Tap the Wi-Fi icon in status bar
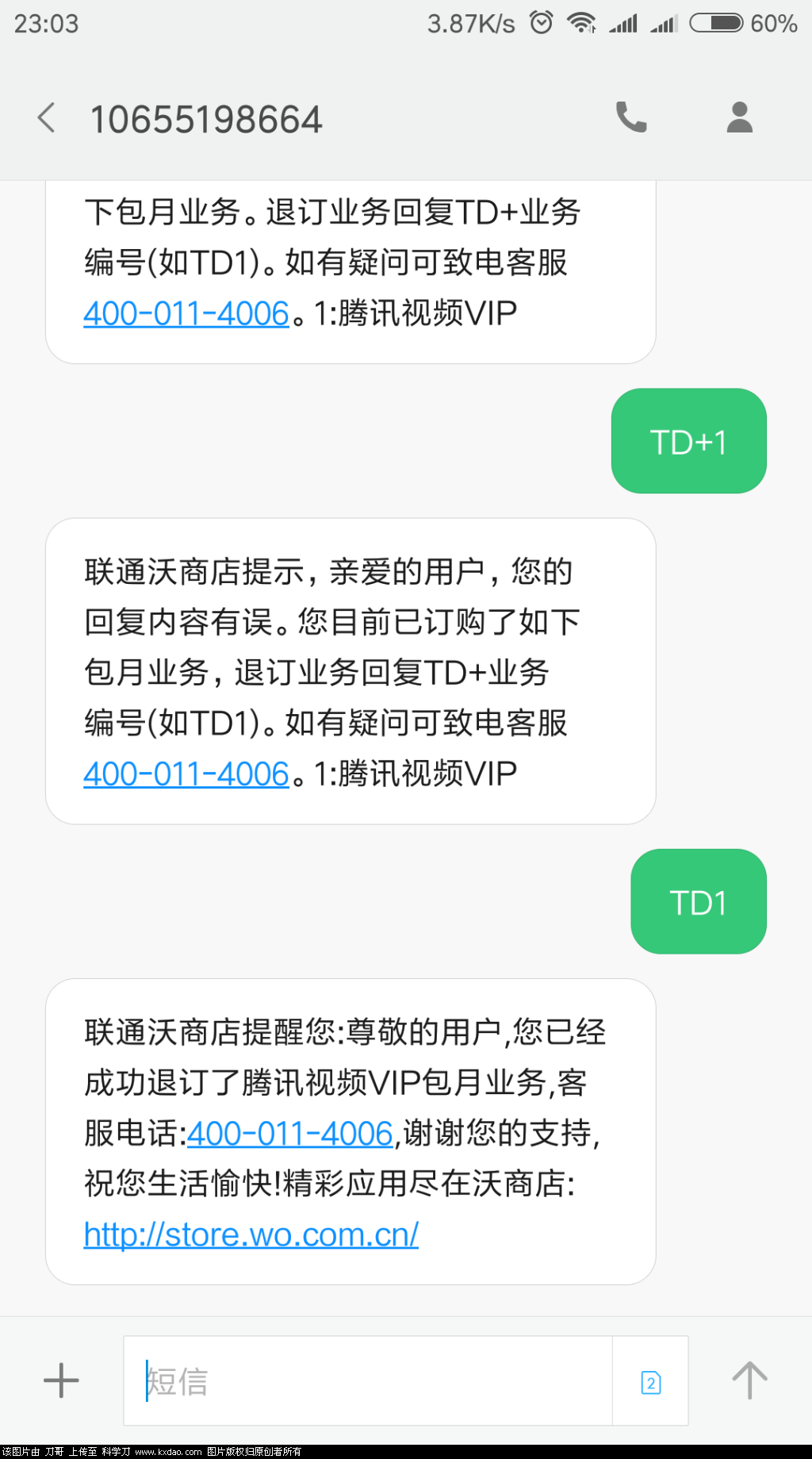 [x=583, y=23]
